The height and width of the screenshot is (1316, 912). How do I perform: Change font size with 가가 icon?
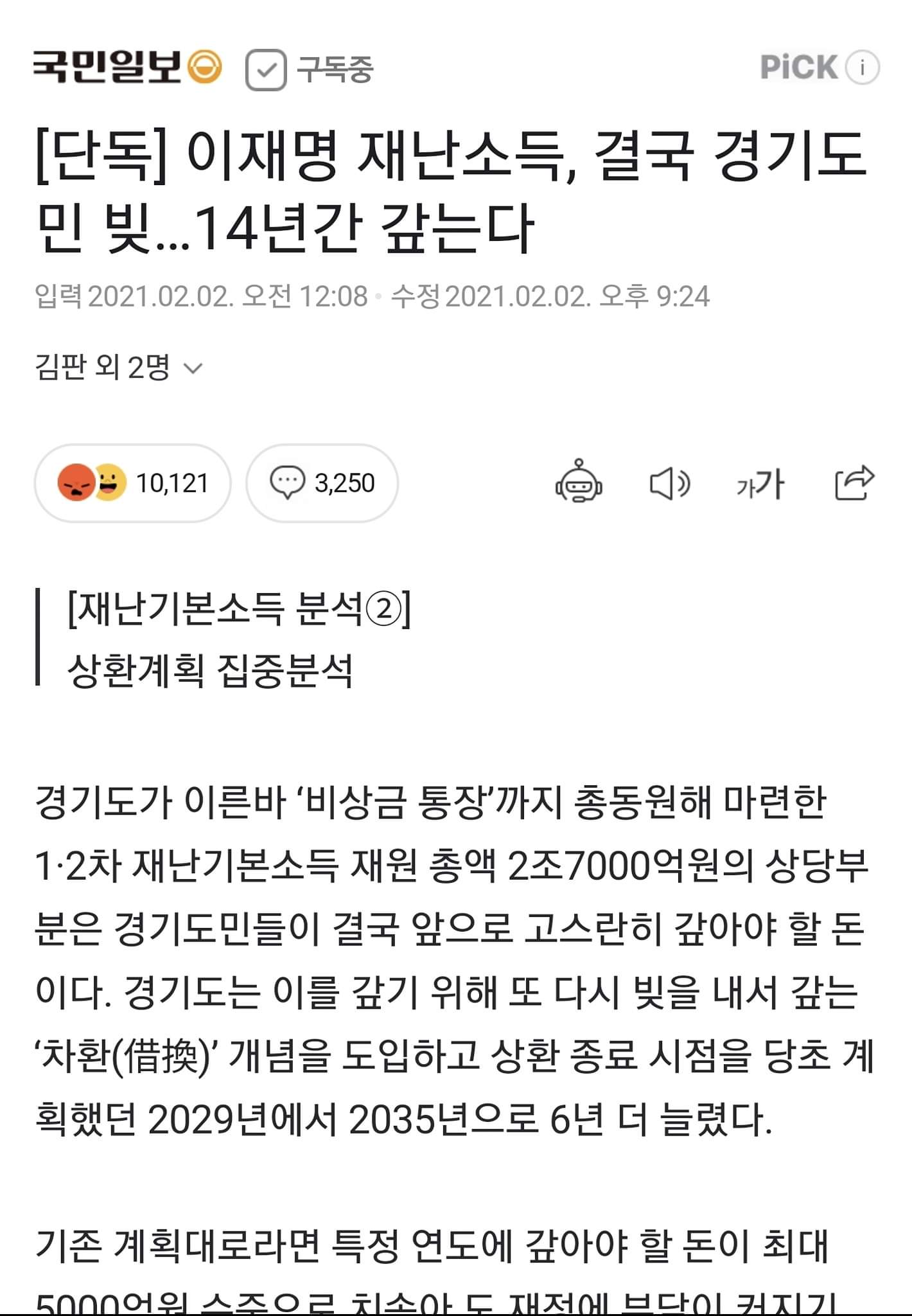click(760, 484)
